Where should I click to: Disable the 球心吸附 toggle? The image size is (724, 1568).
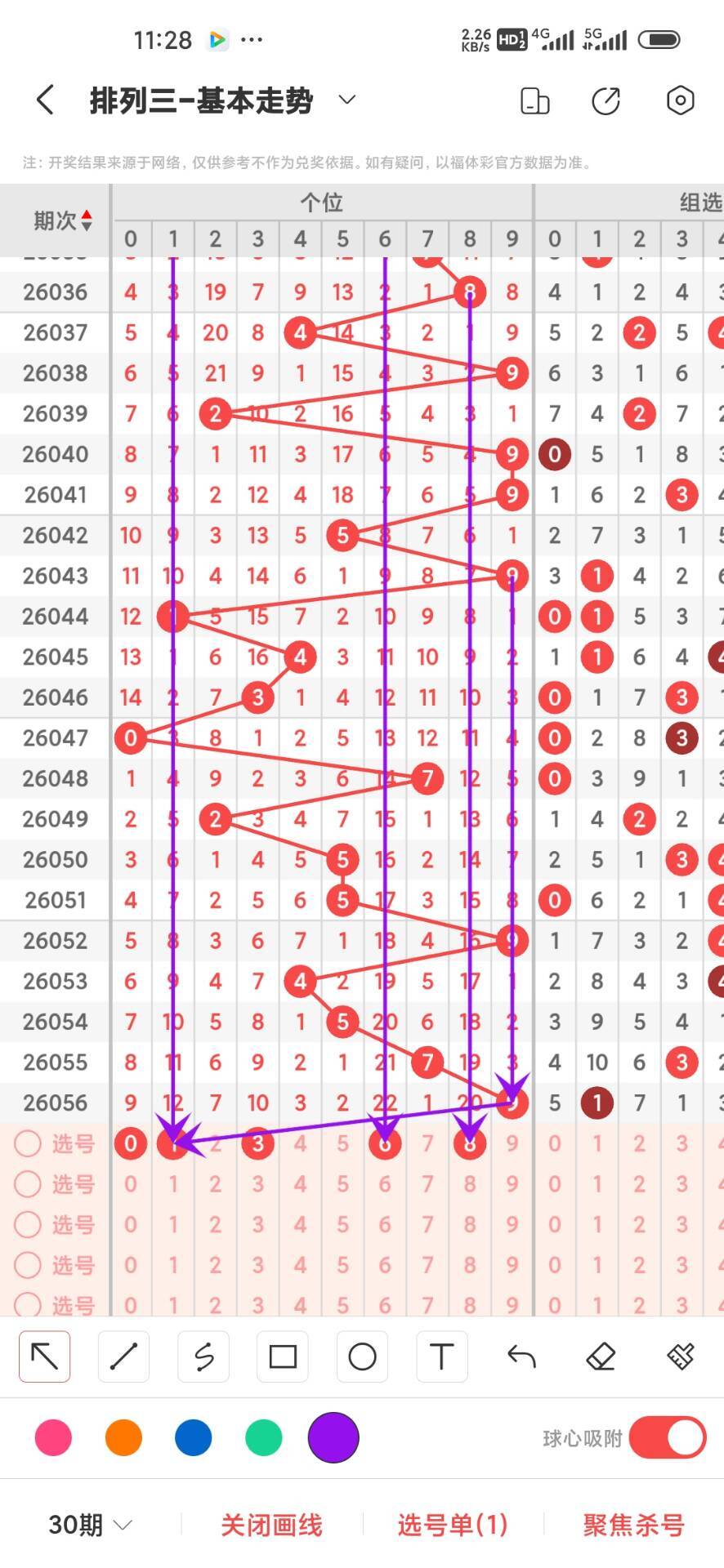pyautogui.click(x=667, y=1438)
